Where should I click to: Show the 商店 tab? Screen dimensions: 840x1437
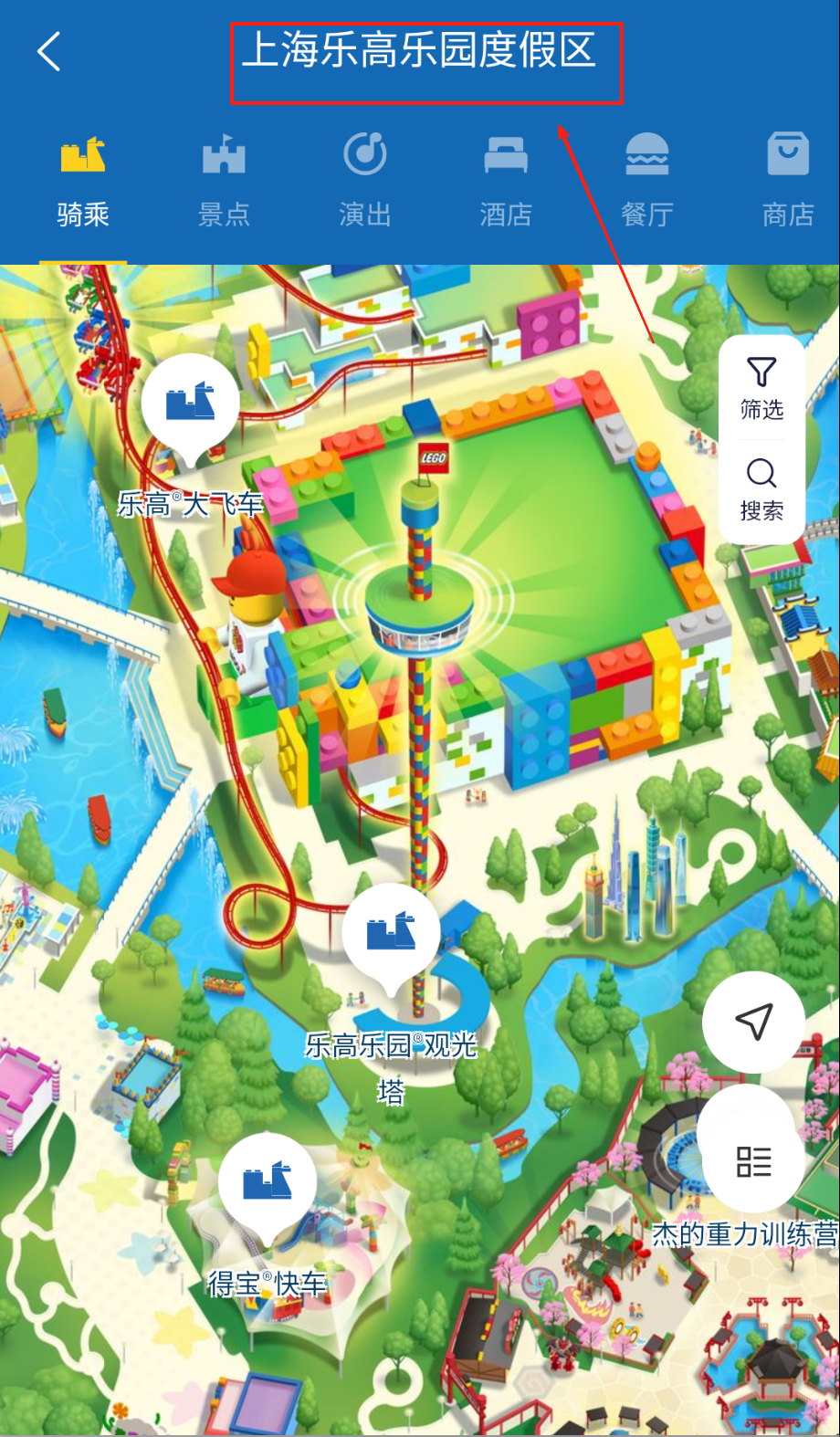[x=788, y=180]
